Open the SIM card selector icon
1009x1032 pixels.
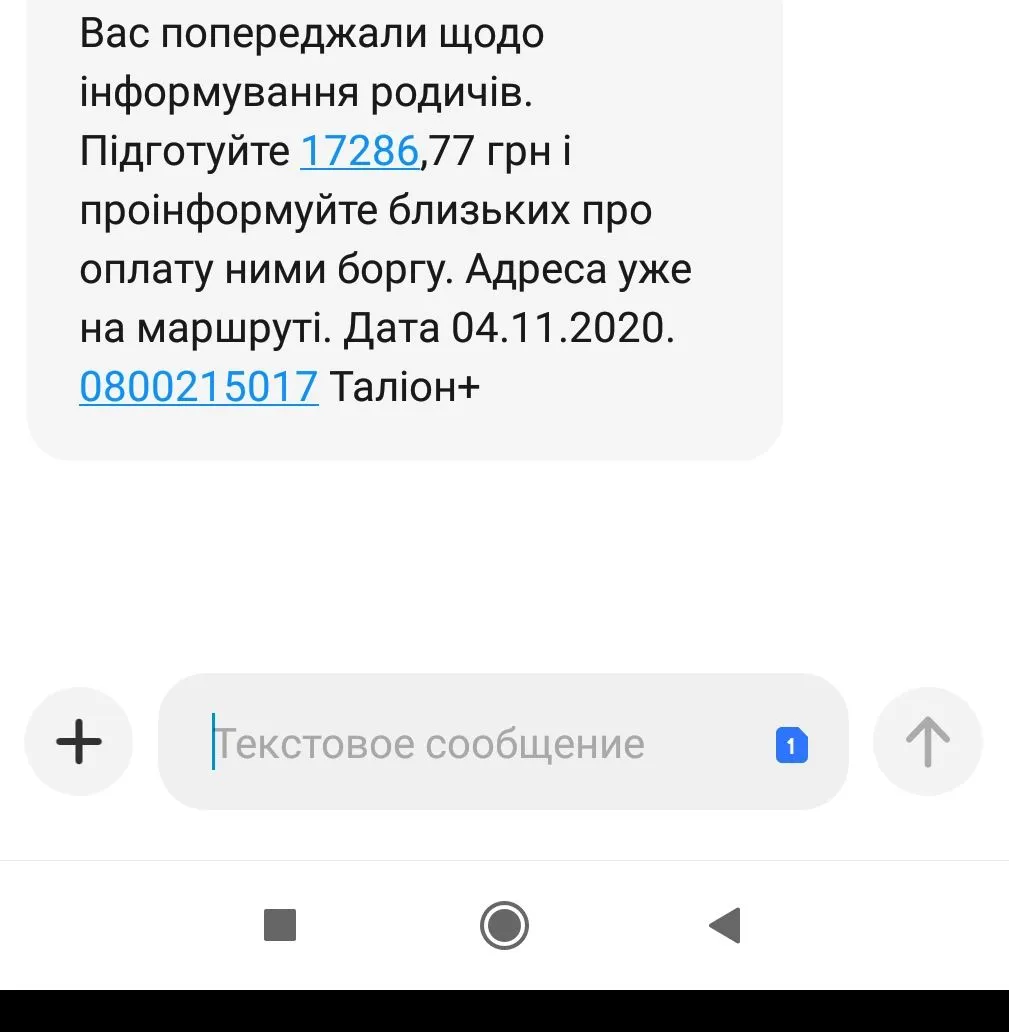[x=791, y=745]
